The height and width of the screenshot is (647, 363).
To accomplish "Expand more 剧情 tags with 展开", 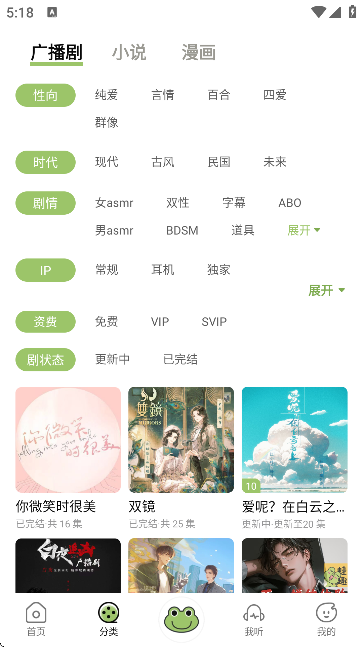I will [x=304, y=230].
